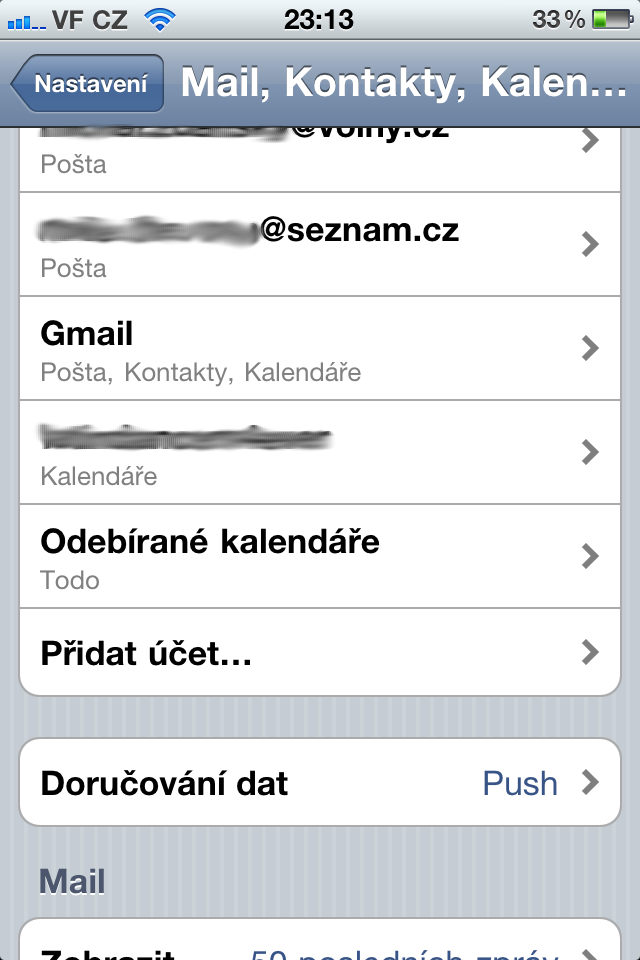Go back to Nastavení
640x960 pixels.
[x=88, y=84]
